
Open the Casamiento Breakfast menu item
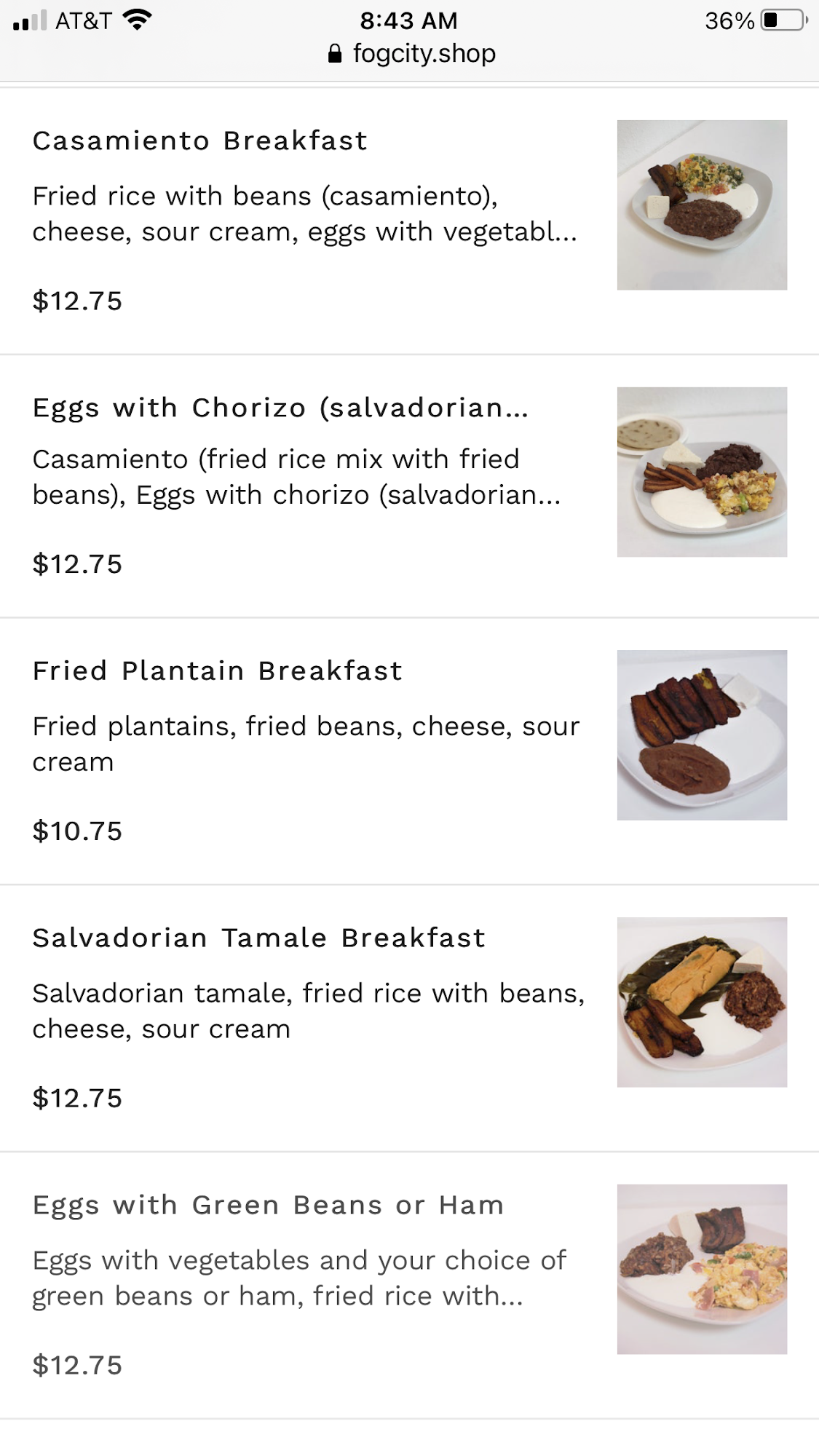coord(200,141)
